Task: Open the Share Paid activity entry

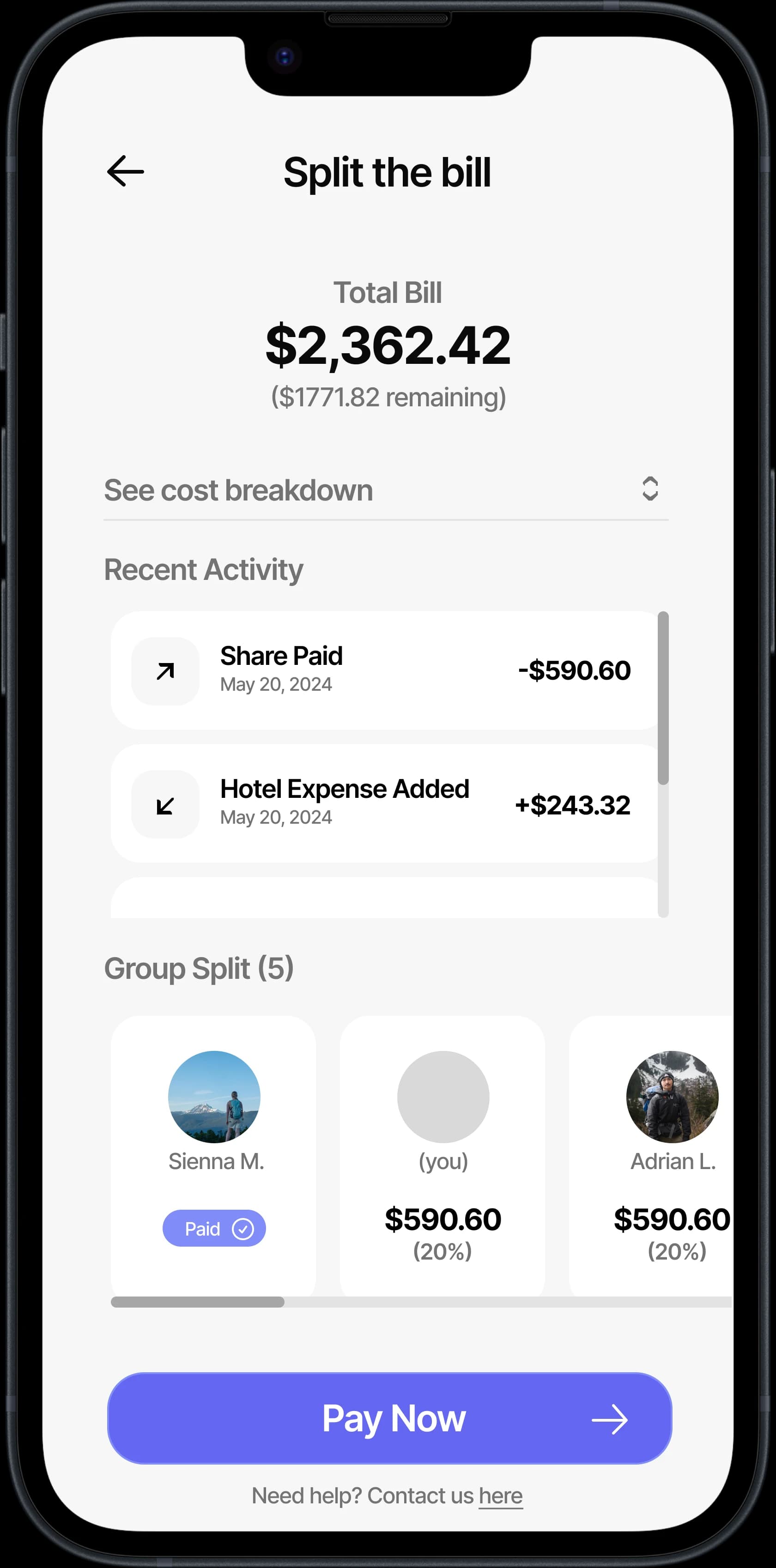Action: [x=385, y=670]
